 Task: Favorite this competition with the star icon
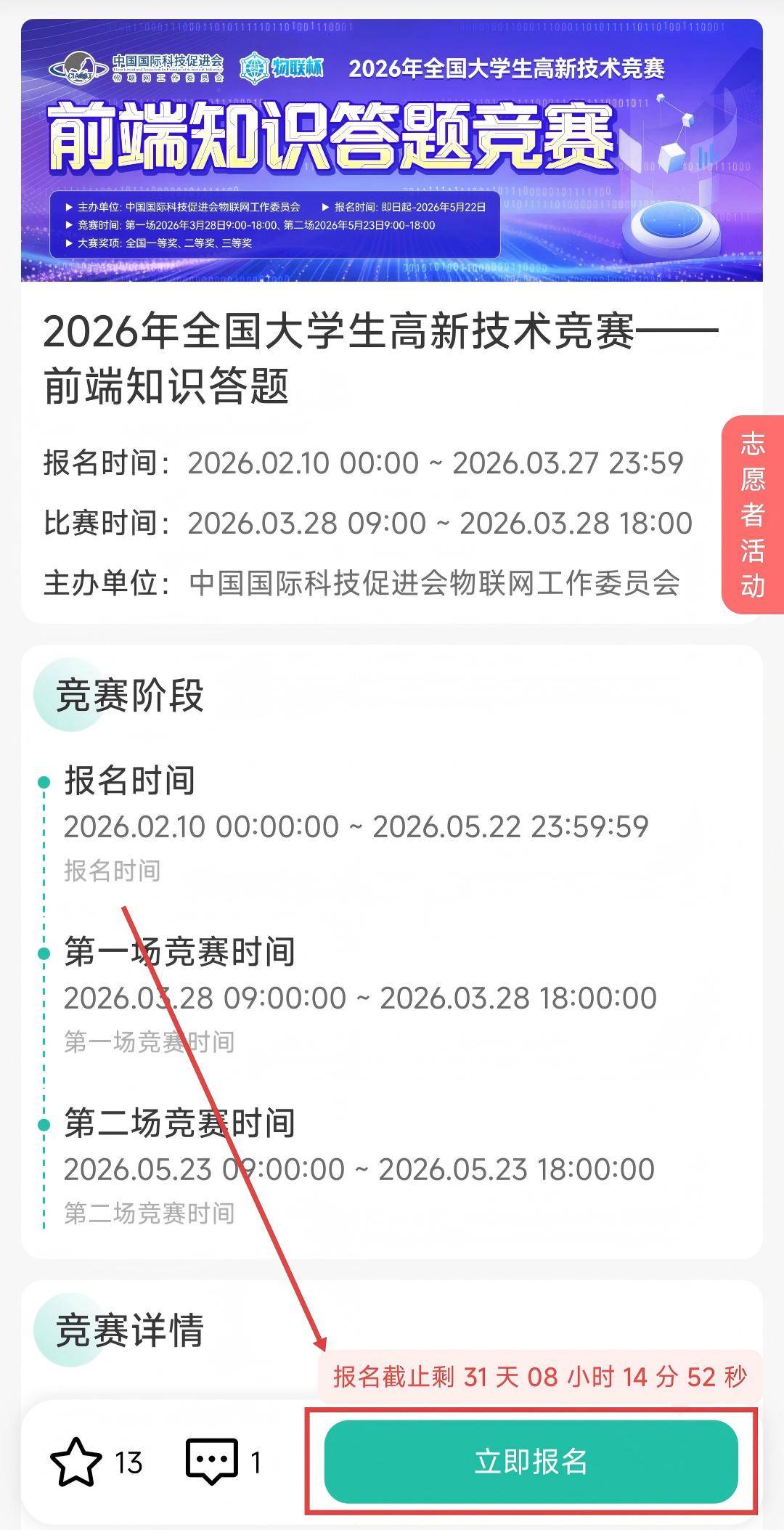tap(75, 1461)
